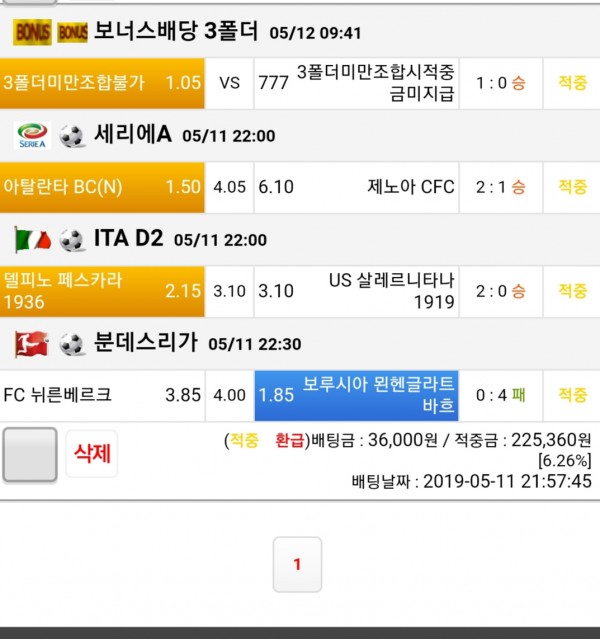This screenshot has height=639, width=600.
Task: Go to page 1
Action: [297, 565]
